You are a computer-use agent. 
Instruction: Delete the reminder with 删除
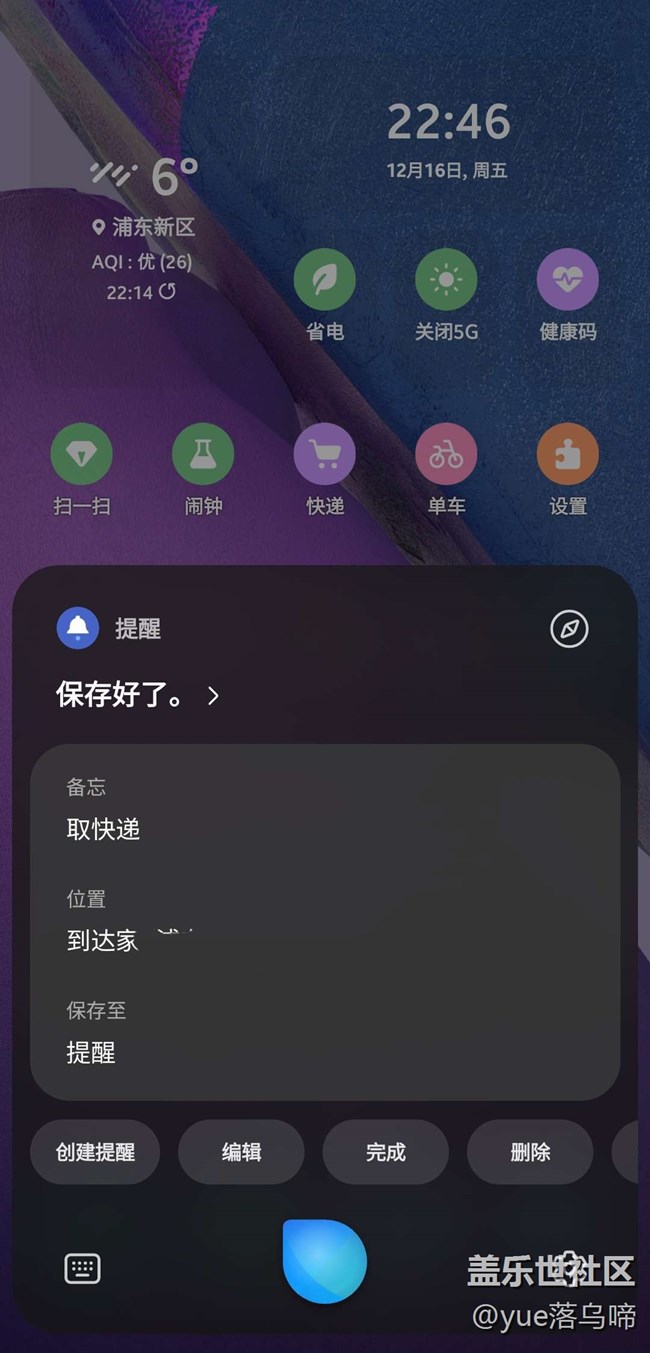pyautogui.click(x=530, y=1152)
